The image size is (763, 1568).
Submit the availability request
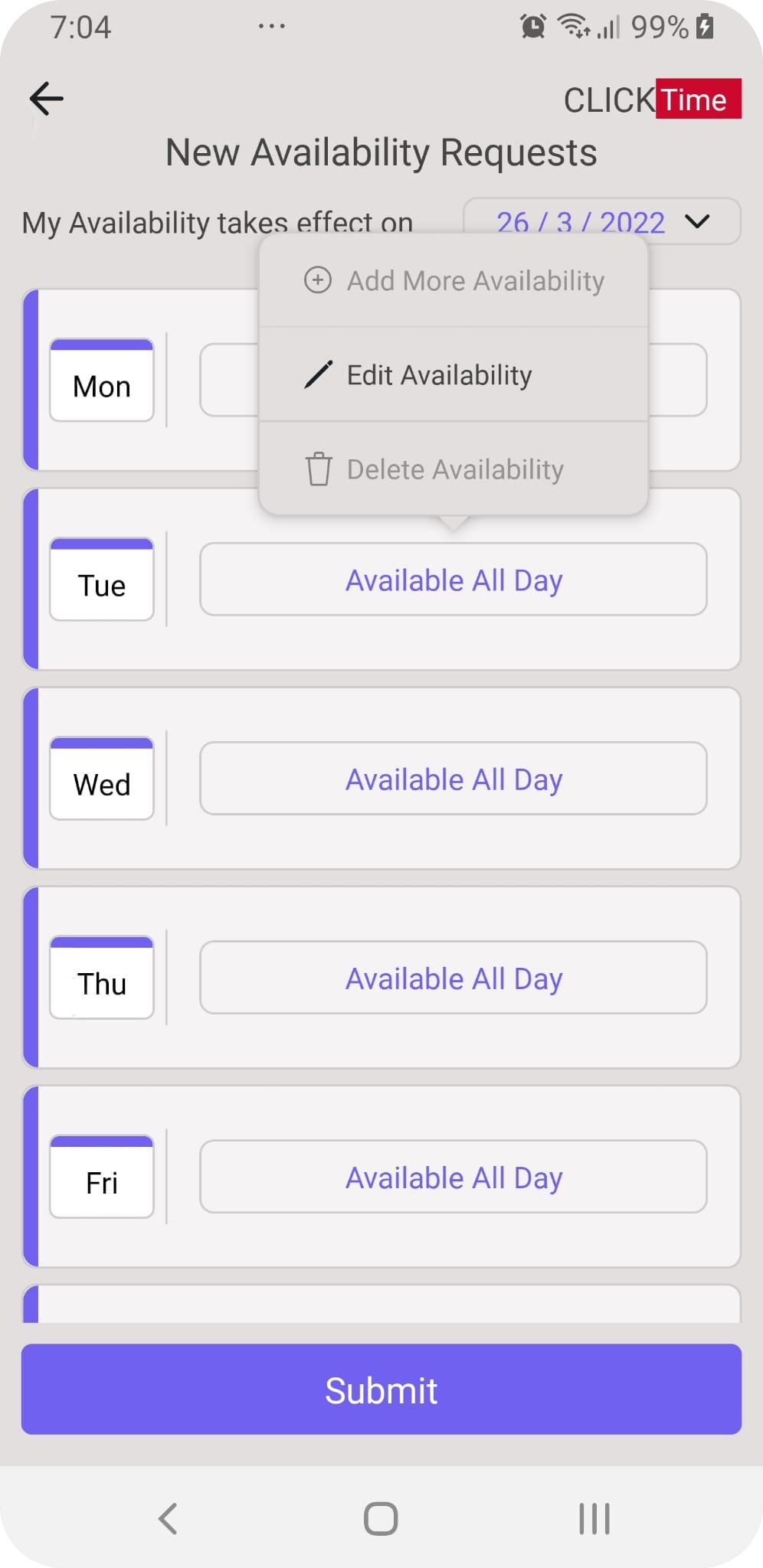click(381, 1389)
